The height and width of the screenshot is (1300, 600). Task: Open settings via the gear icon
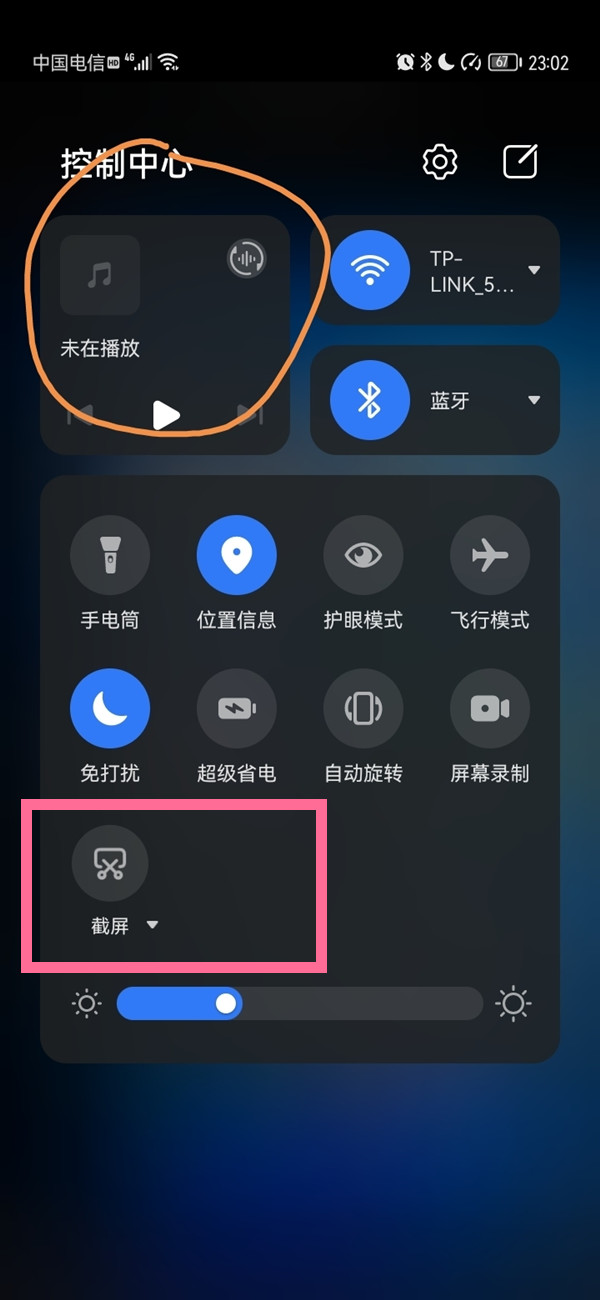point(440,161)
